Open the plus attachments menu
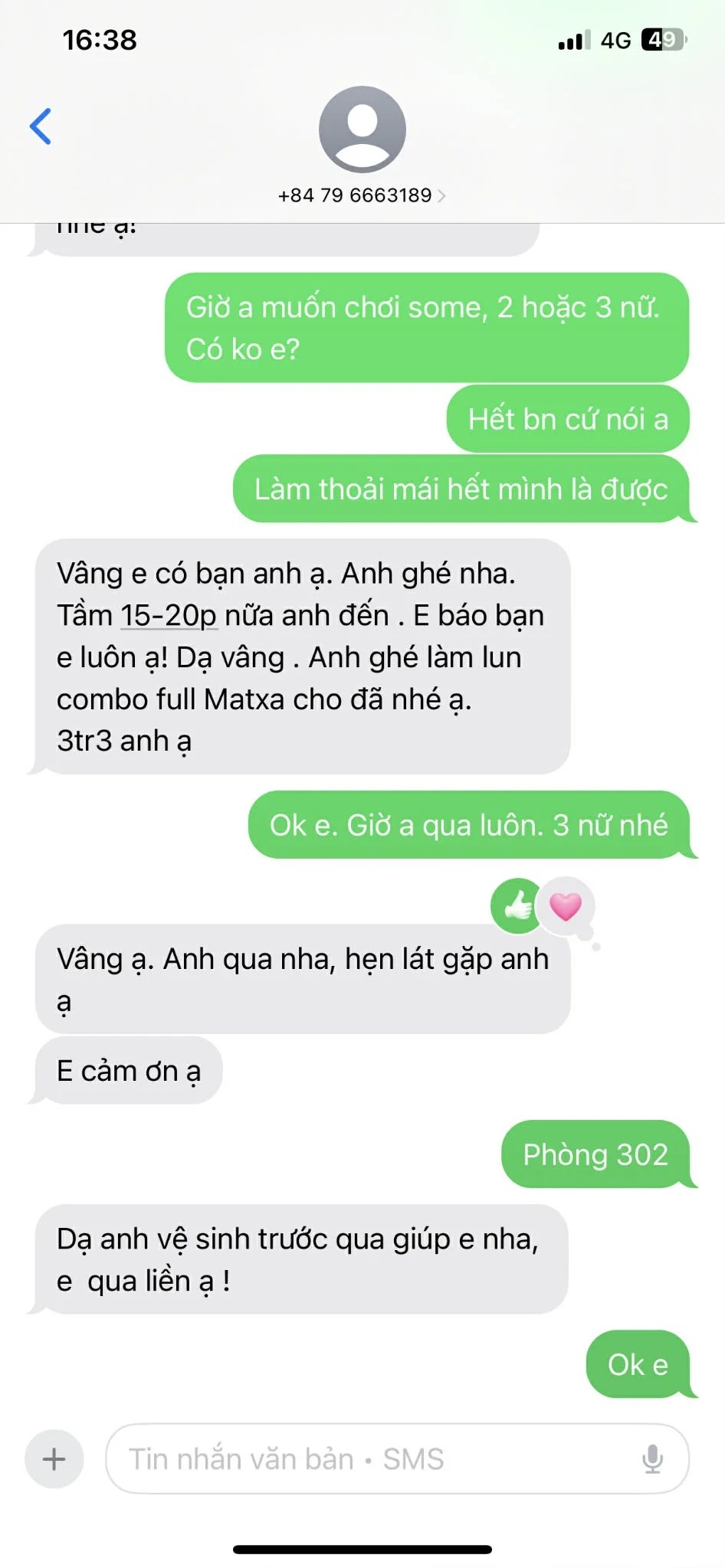Viewport: 725px width, 1568px height. point(54,1458)
